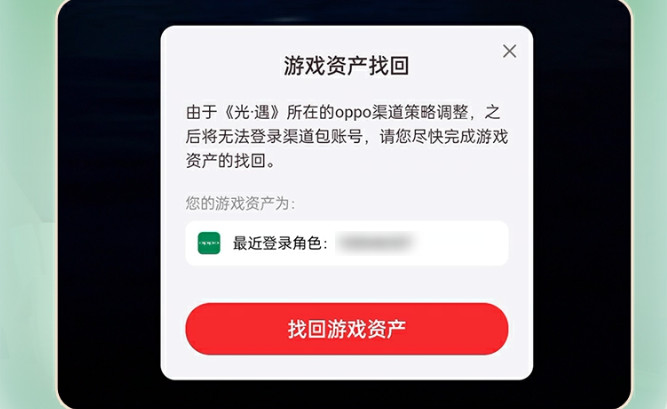
Task: Close the 游戏资产找回 dialog
Action: tap(509, 51)
